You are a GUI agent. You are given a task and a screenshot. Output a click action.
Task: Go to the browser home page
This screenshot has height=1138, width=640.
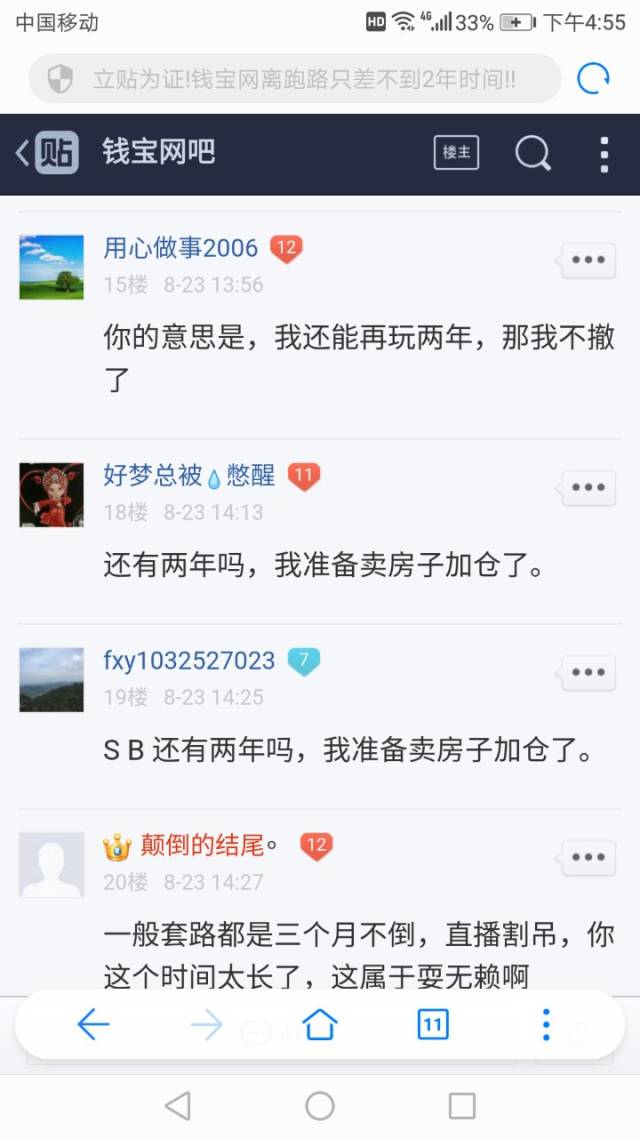pos(320,1024)
